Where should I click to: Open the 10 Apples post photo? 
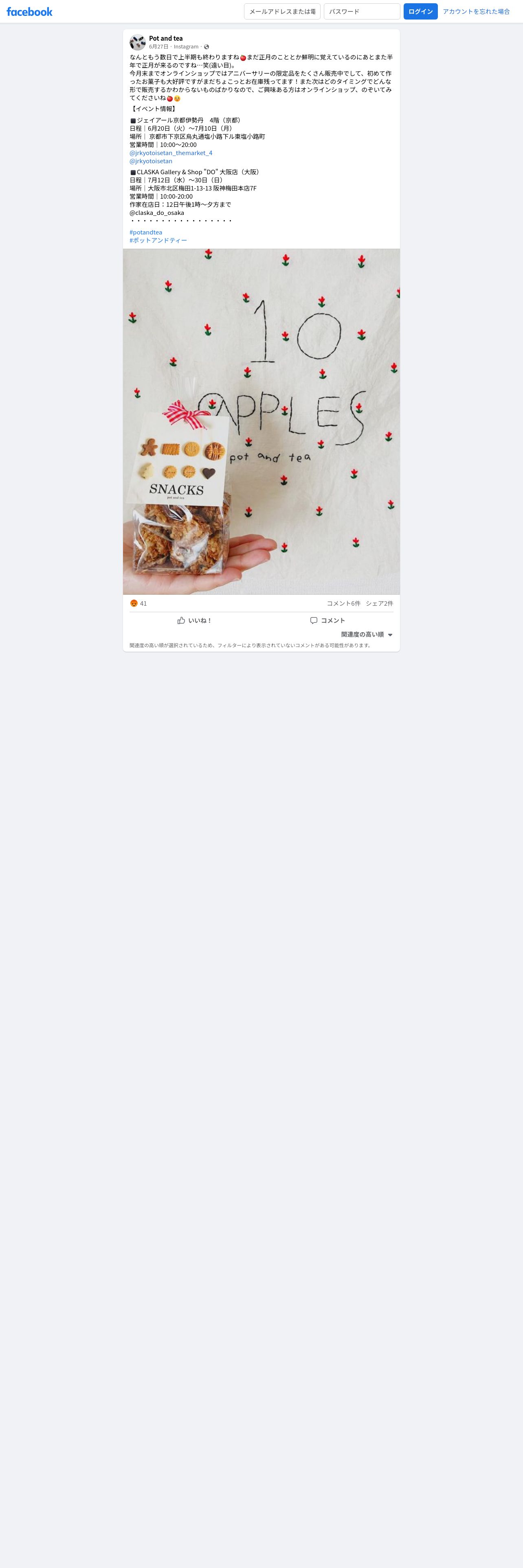click(261, 421)
